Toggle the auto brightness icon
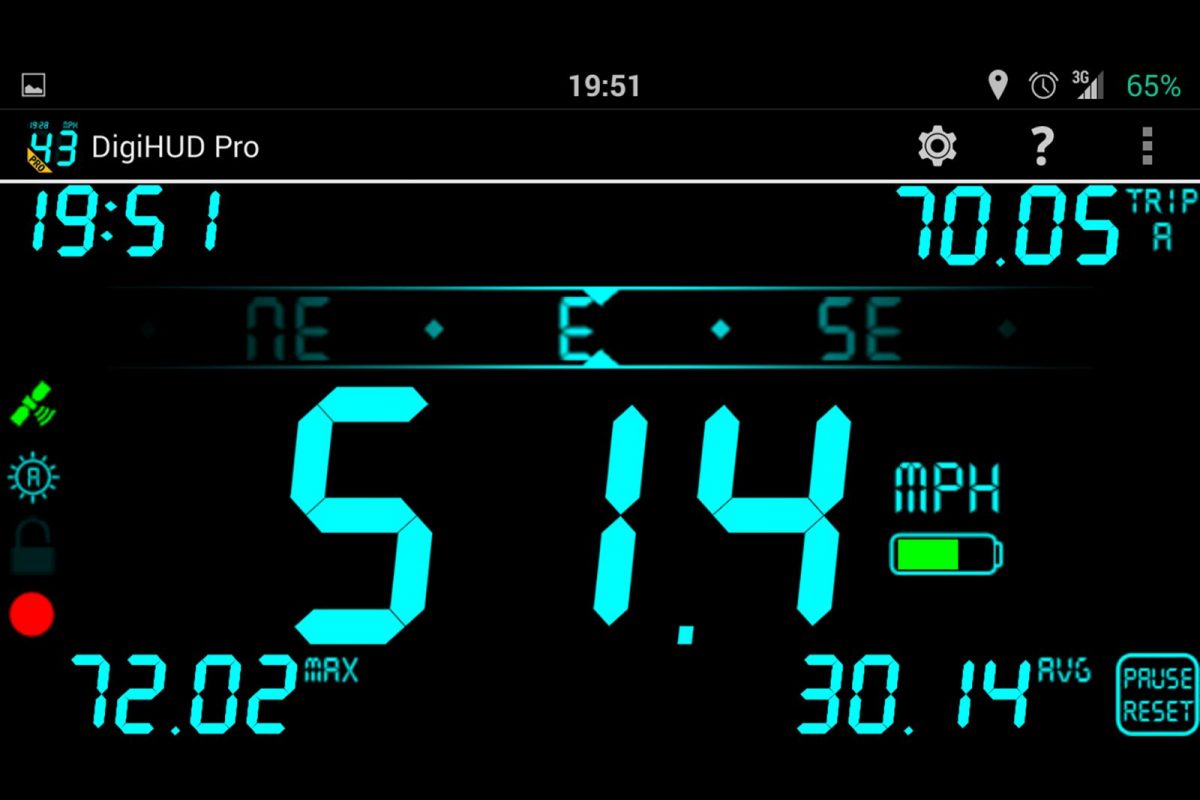1200x800 pixels. (x=33, y=477)
